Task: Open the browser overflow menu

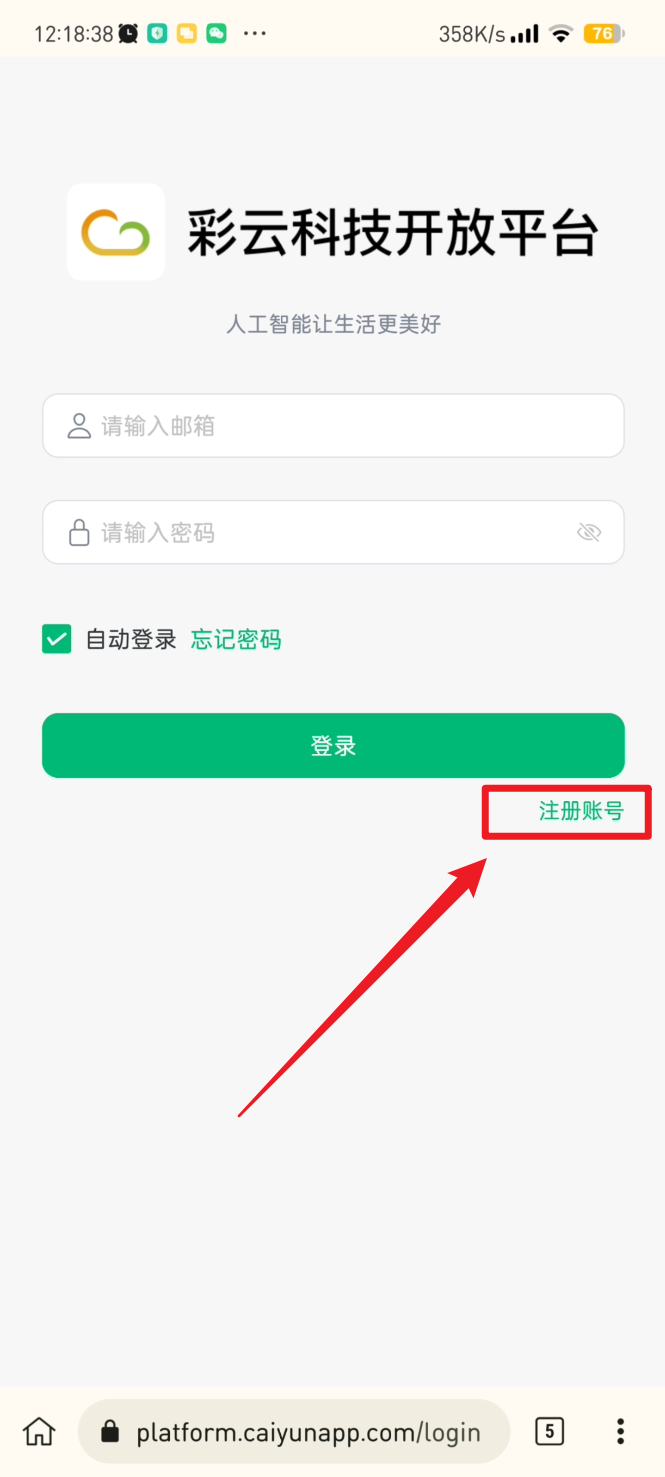Action: click(620, 1431)
